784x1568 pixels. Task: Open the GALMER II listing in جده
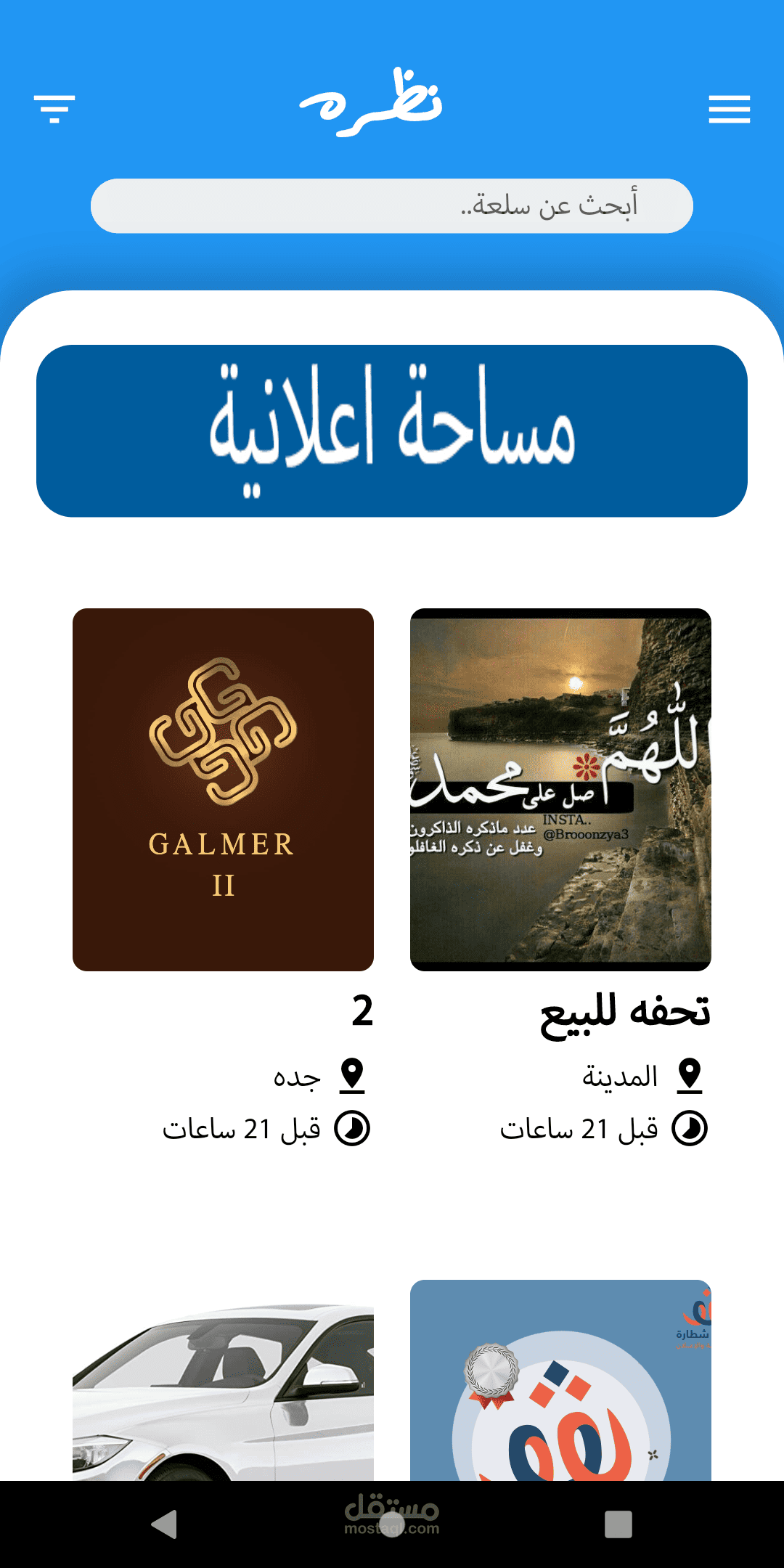(223, 790)
